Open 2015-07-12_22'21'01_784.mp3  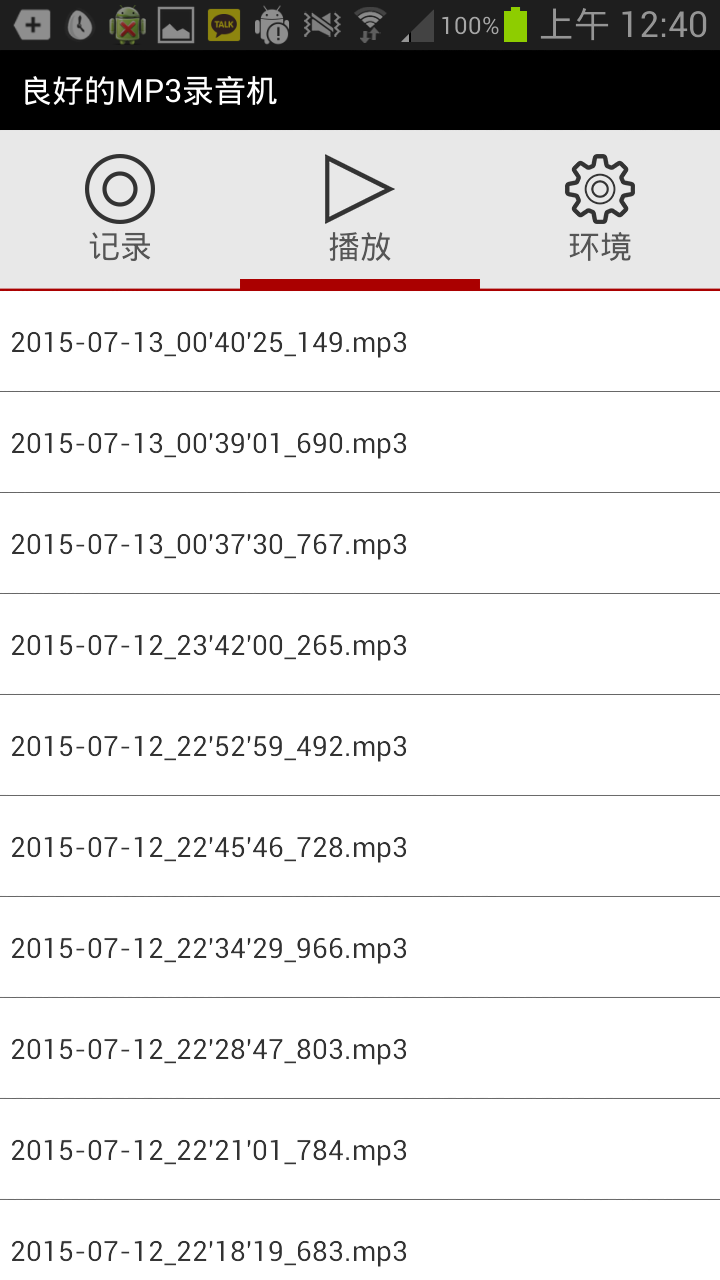(209, 1150)
